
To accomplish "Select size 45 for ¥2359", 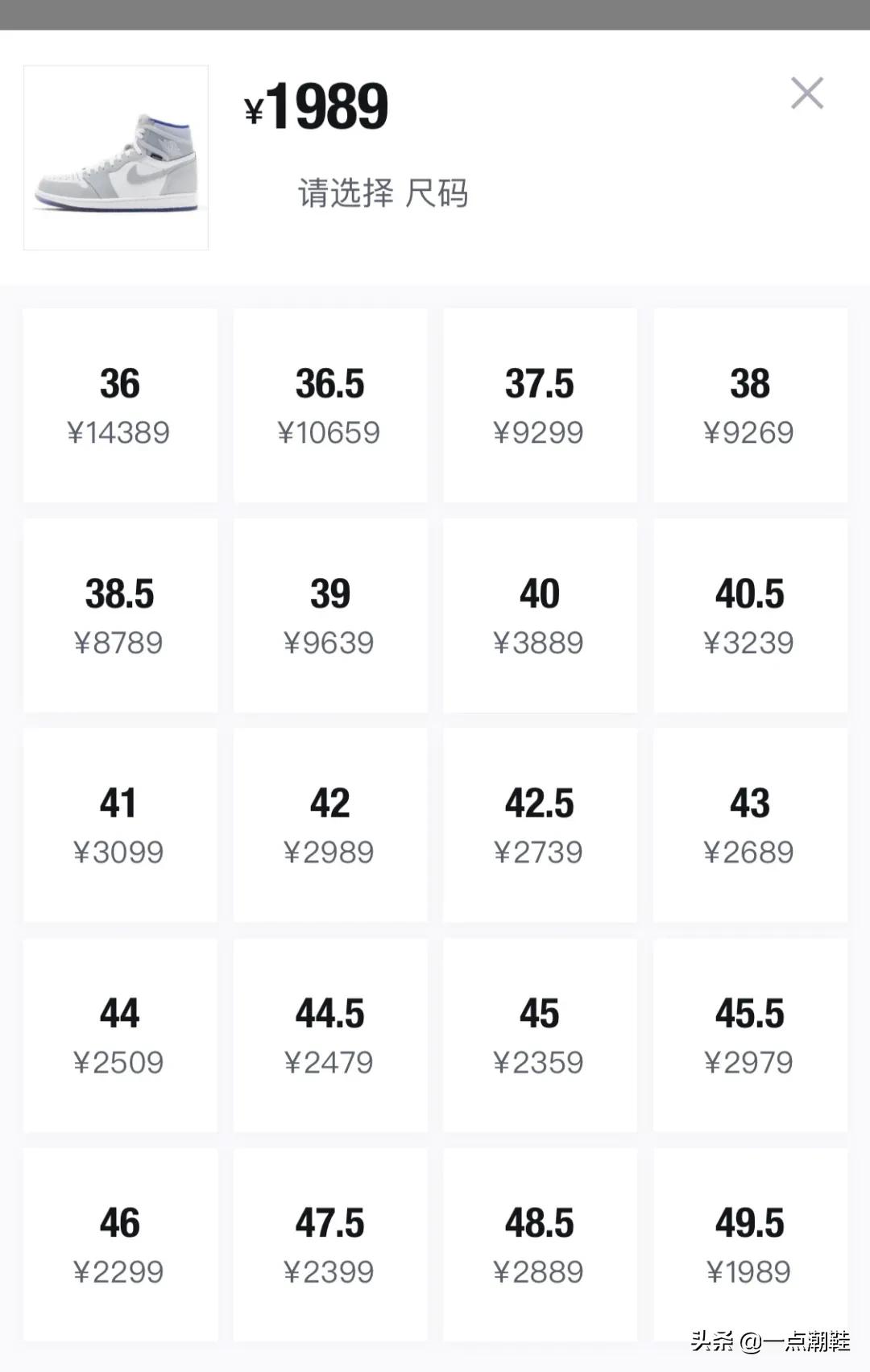I will (540, 1035).
